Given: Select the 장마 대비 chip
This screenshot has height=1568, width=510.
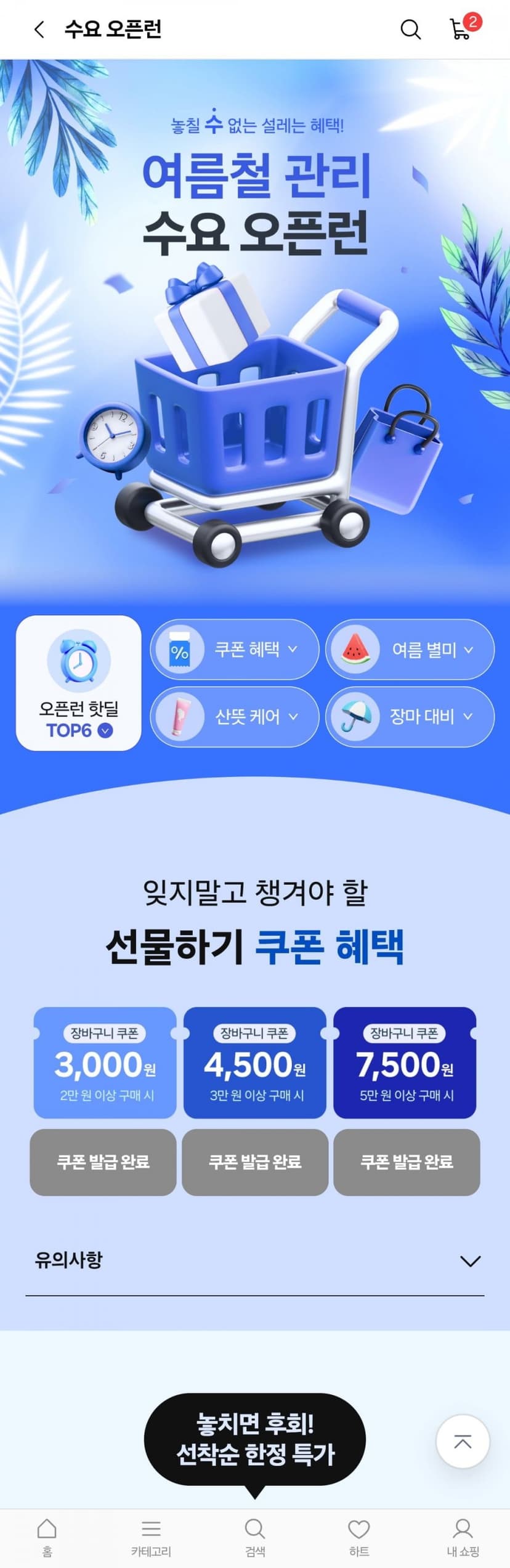Looking at the screenshot, I should point(410,717).
